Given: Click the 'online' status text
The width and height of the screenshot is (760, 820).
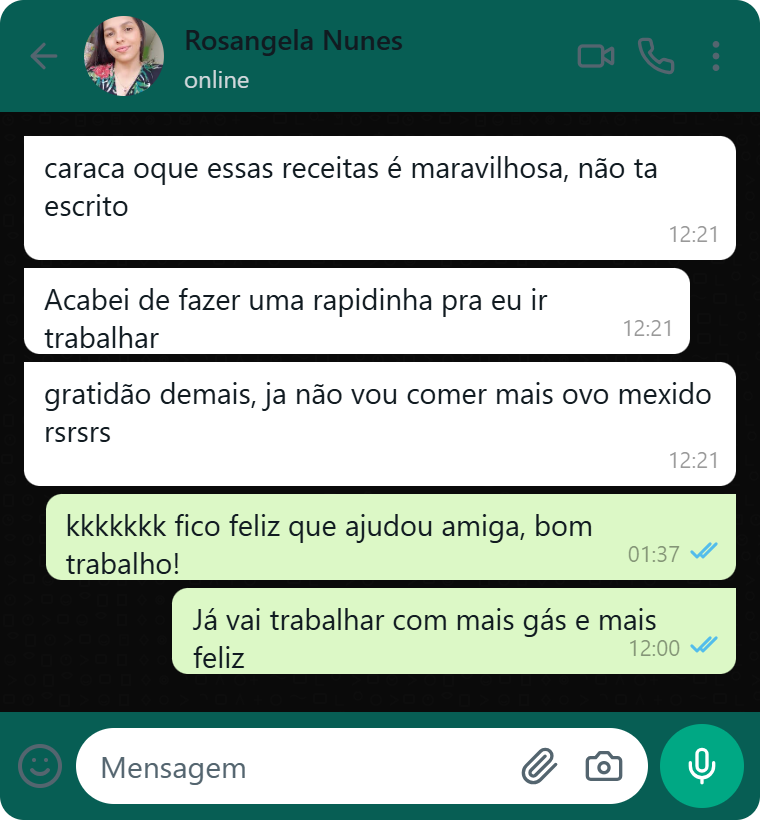Looking at the screenshot, I should pos(216,80).
